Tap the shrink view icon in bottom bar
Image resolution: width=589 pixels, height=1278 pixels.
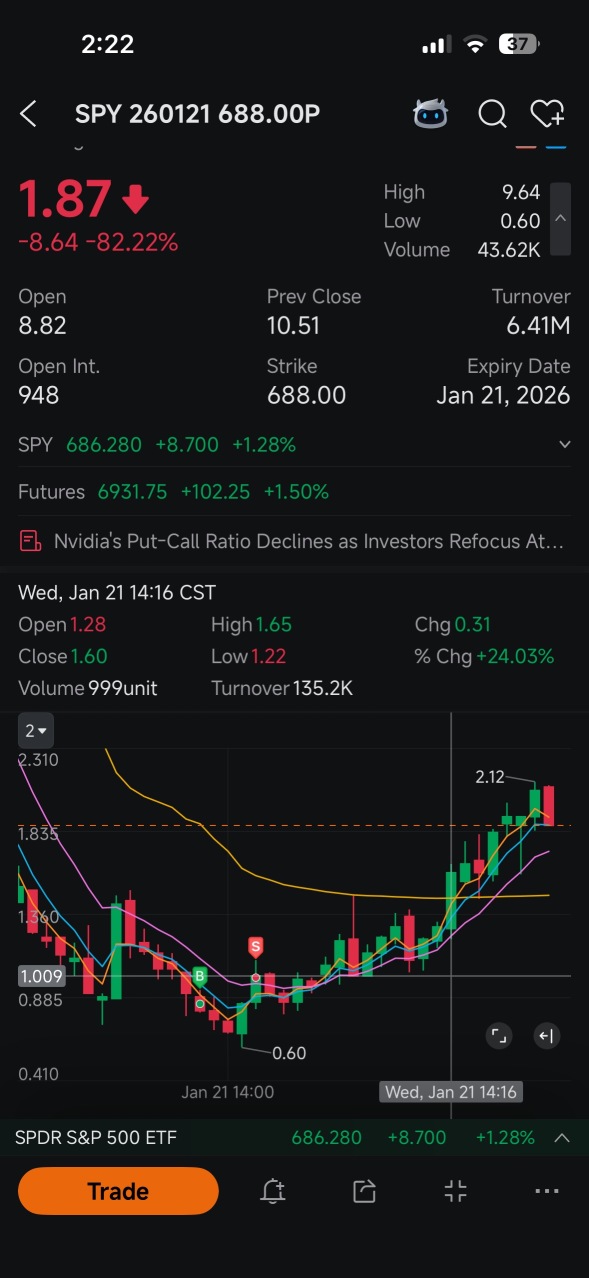[x=455, y=1191]
